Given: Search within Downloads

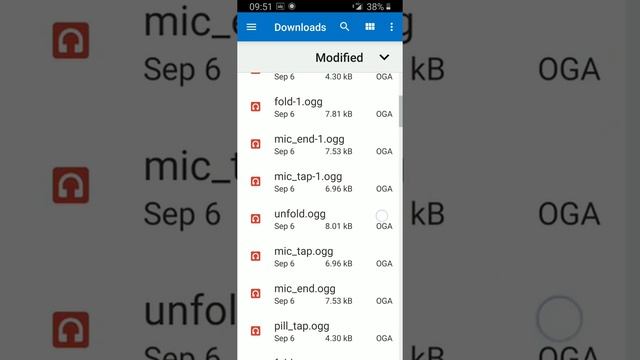Looking at the screenshot, I should (344, 27).
